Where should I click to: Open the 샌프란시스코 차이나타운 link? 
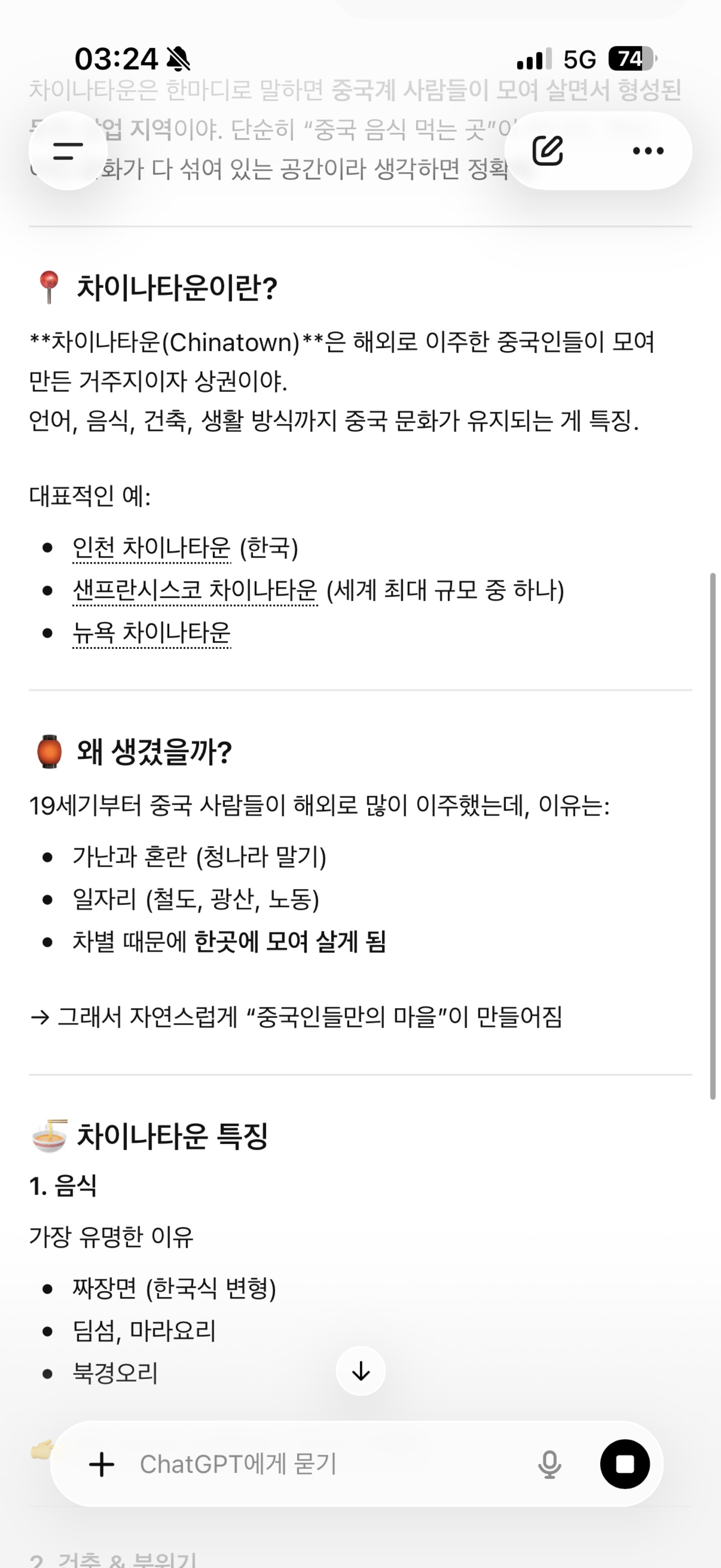pyautogui.click(x=195, y=590)
